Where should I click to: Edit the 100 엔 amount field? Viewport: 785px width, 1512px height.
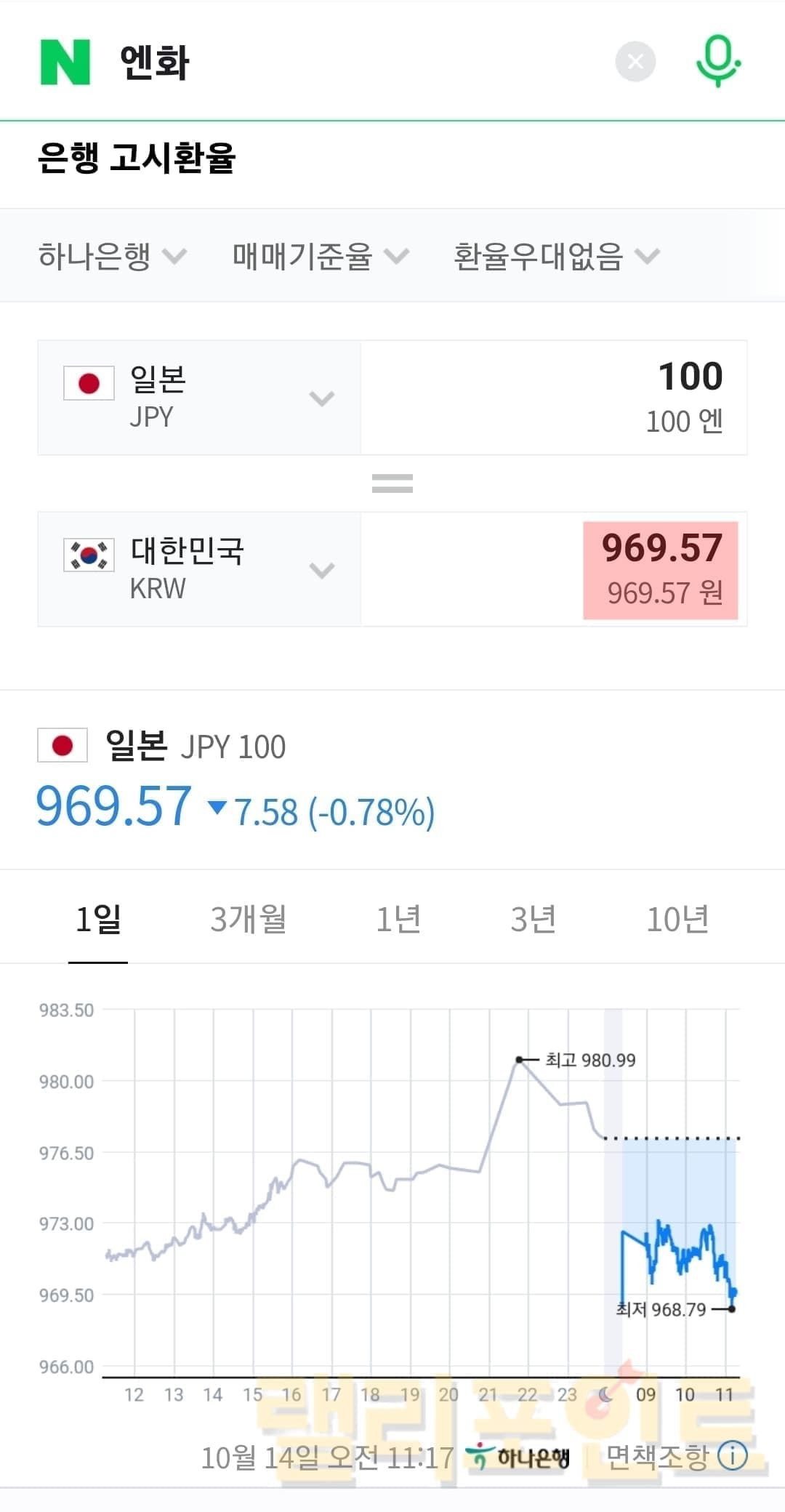pyautogui.click(x=554, y=398)
